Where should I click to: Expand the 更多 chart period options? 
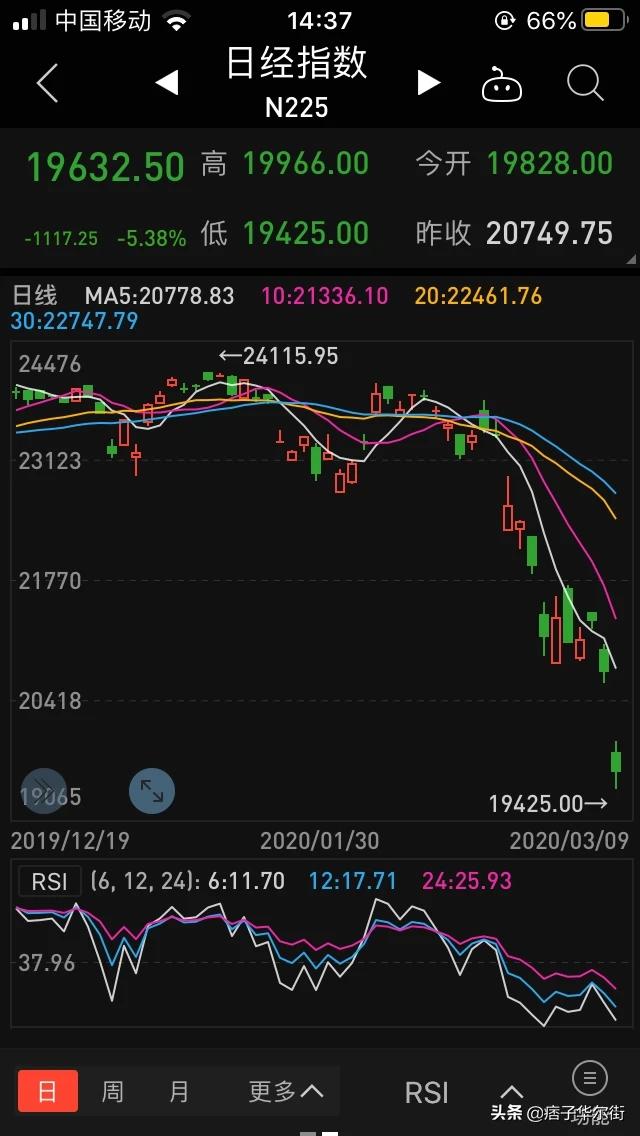tap(286, 1091)
